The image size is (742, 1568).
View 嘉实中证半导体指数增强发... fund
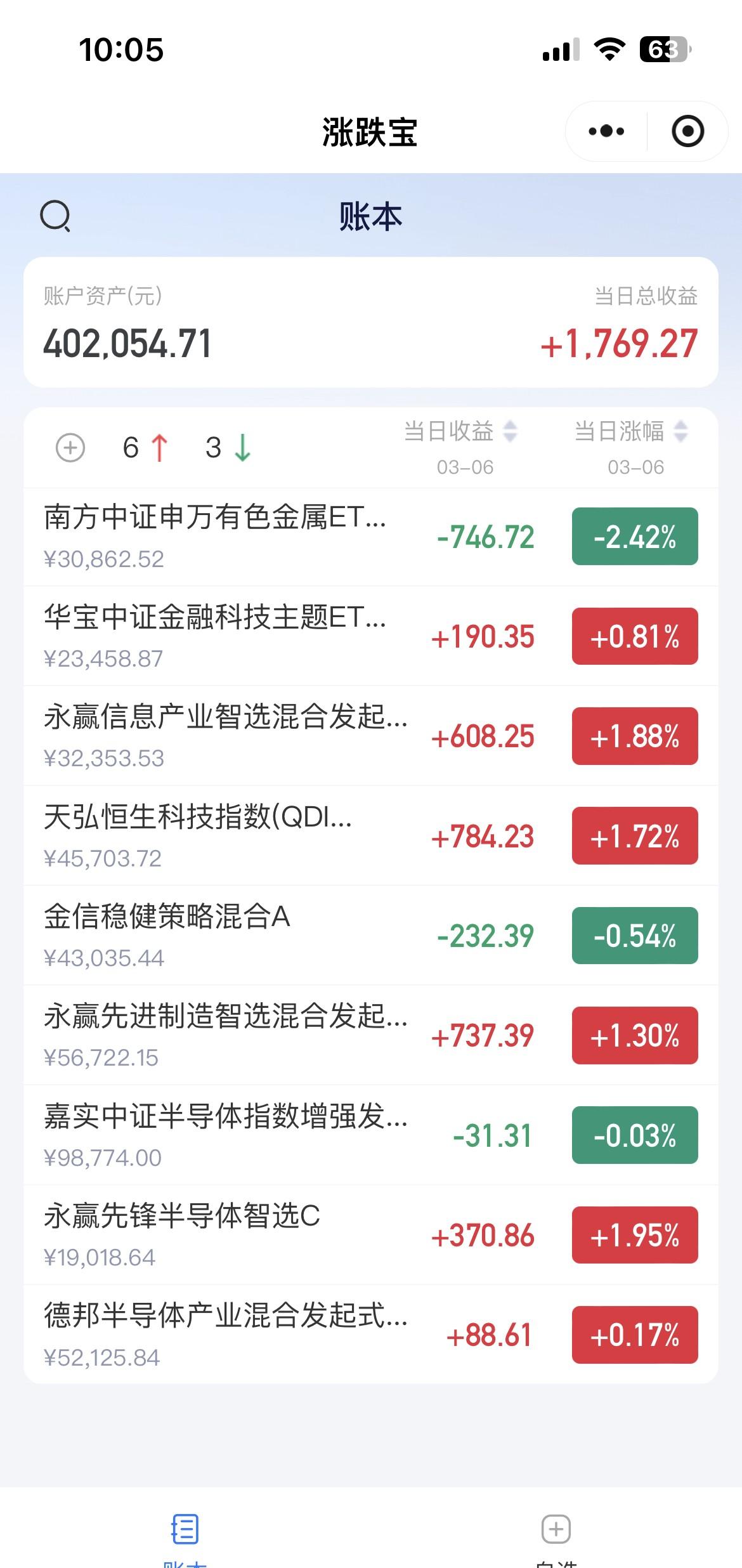click(225, 1135)
